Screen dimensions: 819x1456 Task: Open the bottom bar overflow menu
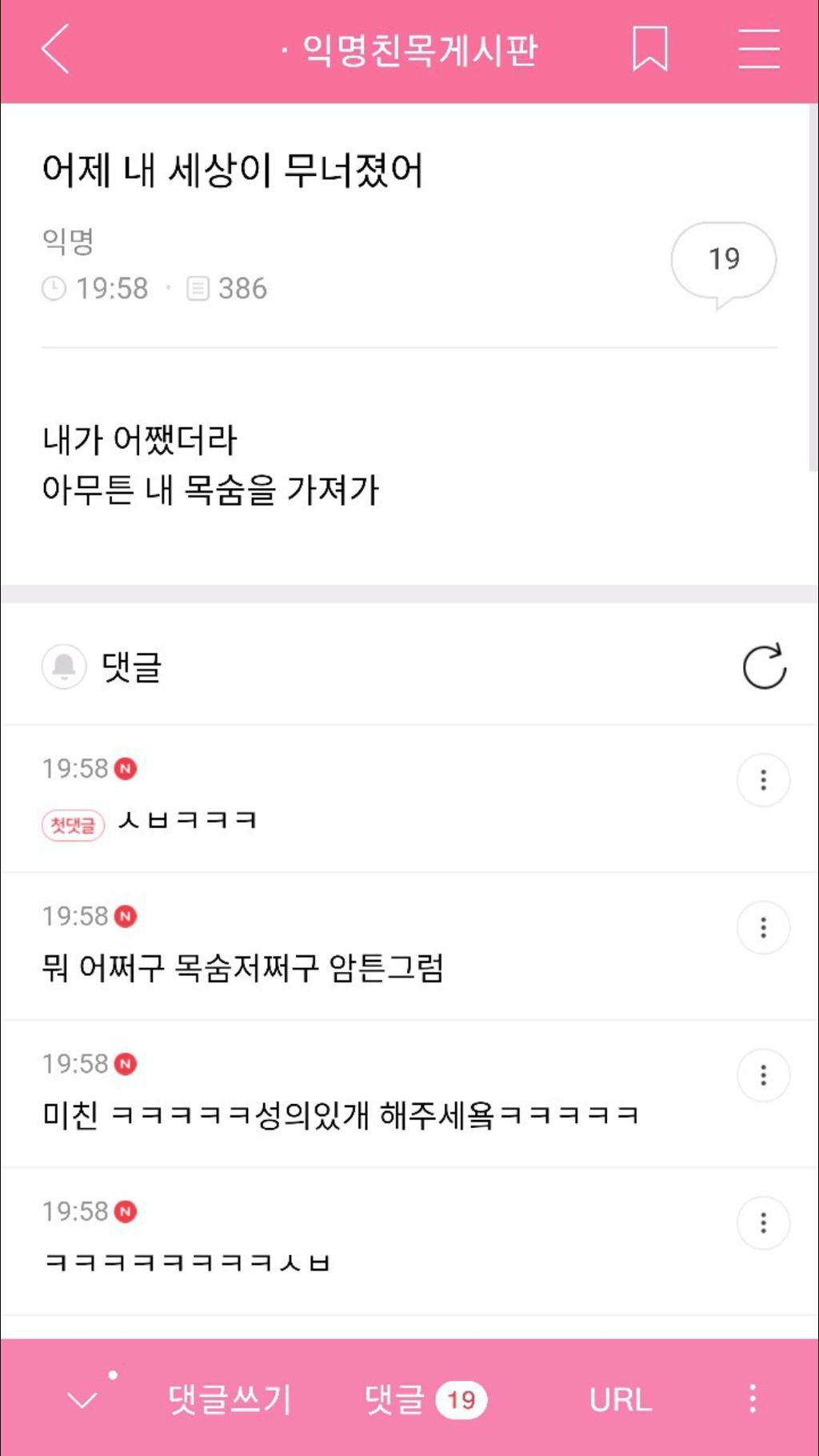(752, 1399)
